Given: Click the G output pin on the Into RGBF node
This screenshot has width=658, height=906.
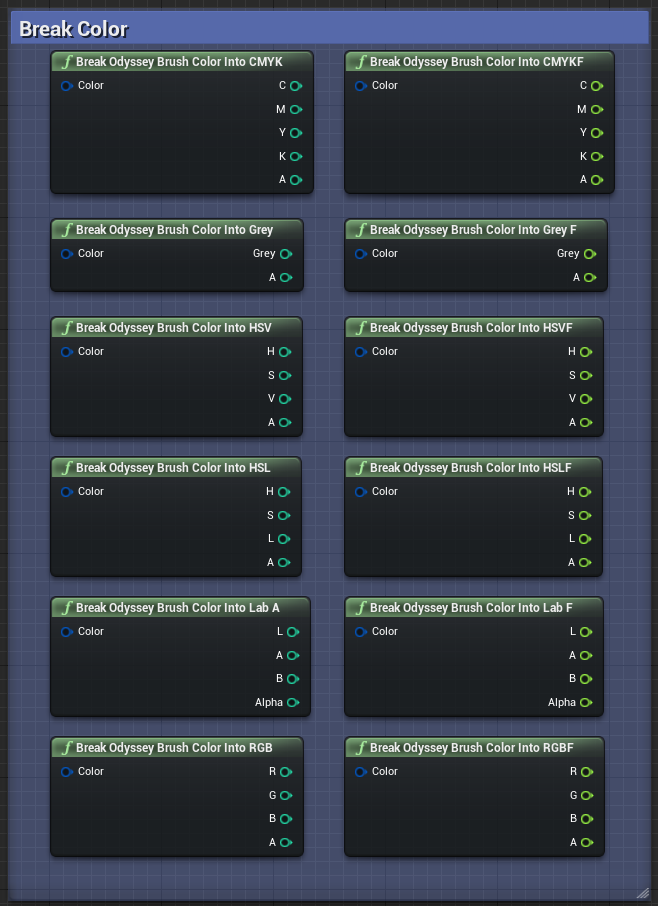Looking at the screenshot, I should click(587, 796).
